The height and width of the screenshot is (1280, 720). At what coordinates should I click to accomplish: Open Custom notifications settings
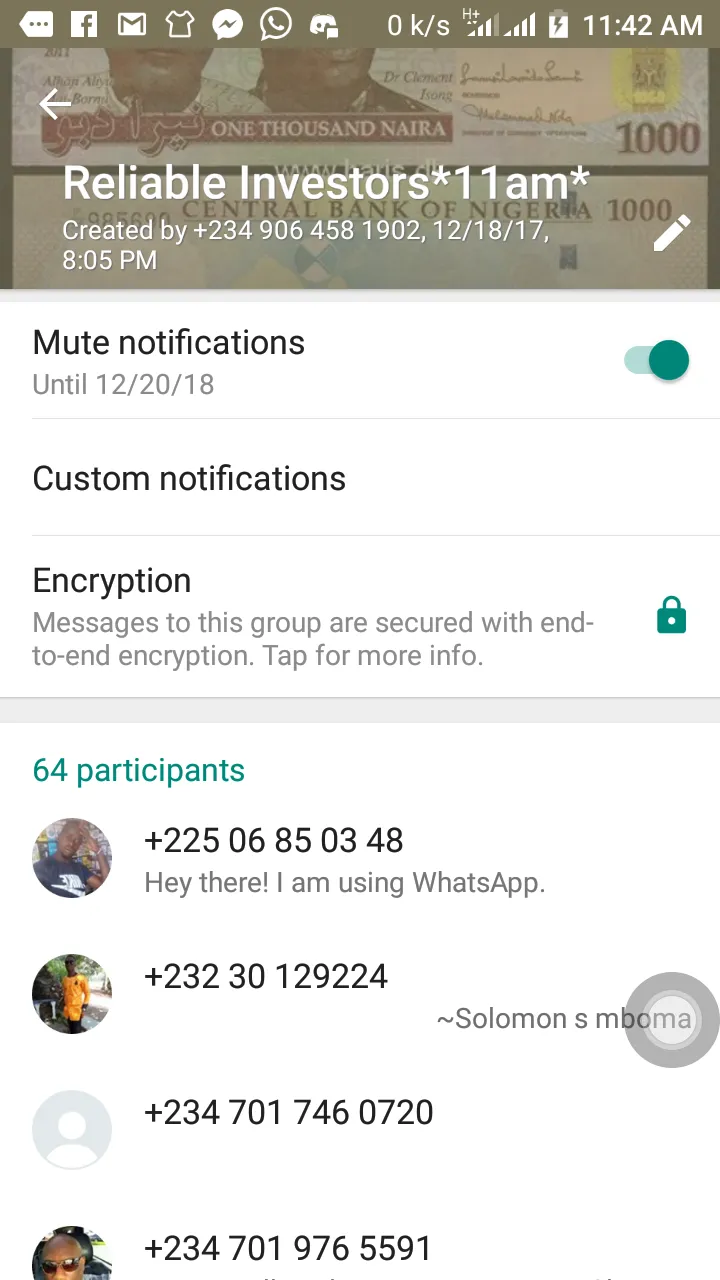(360, 478)
